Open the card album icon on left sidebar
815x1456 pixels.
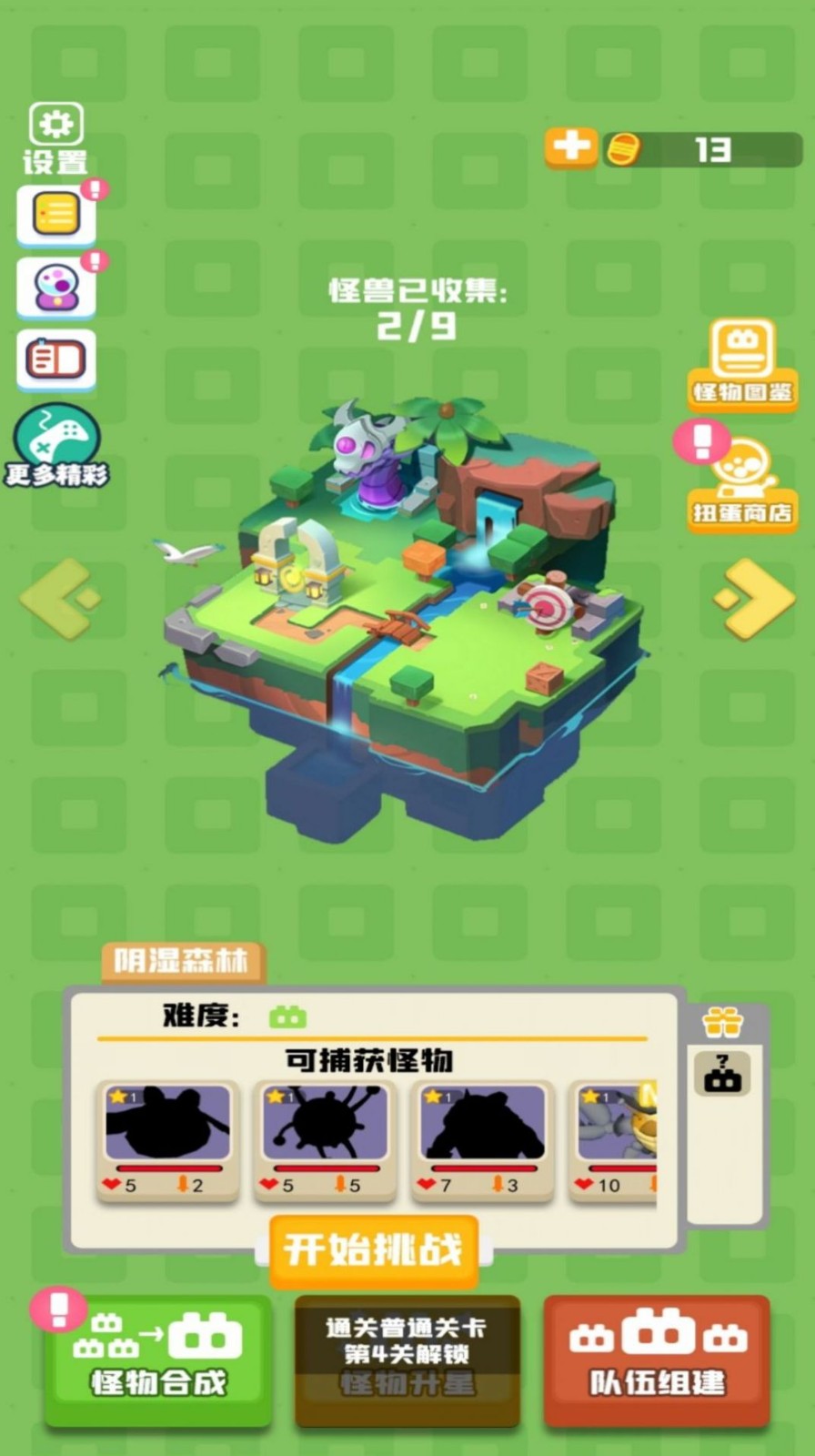(55, 359)
